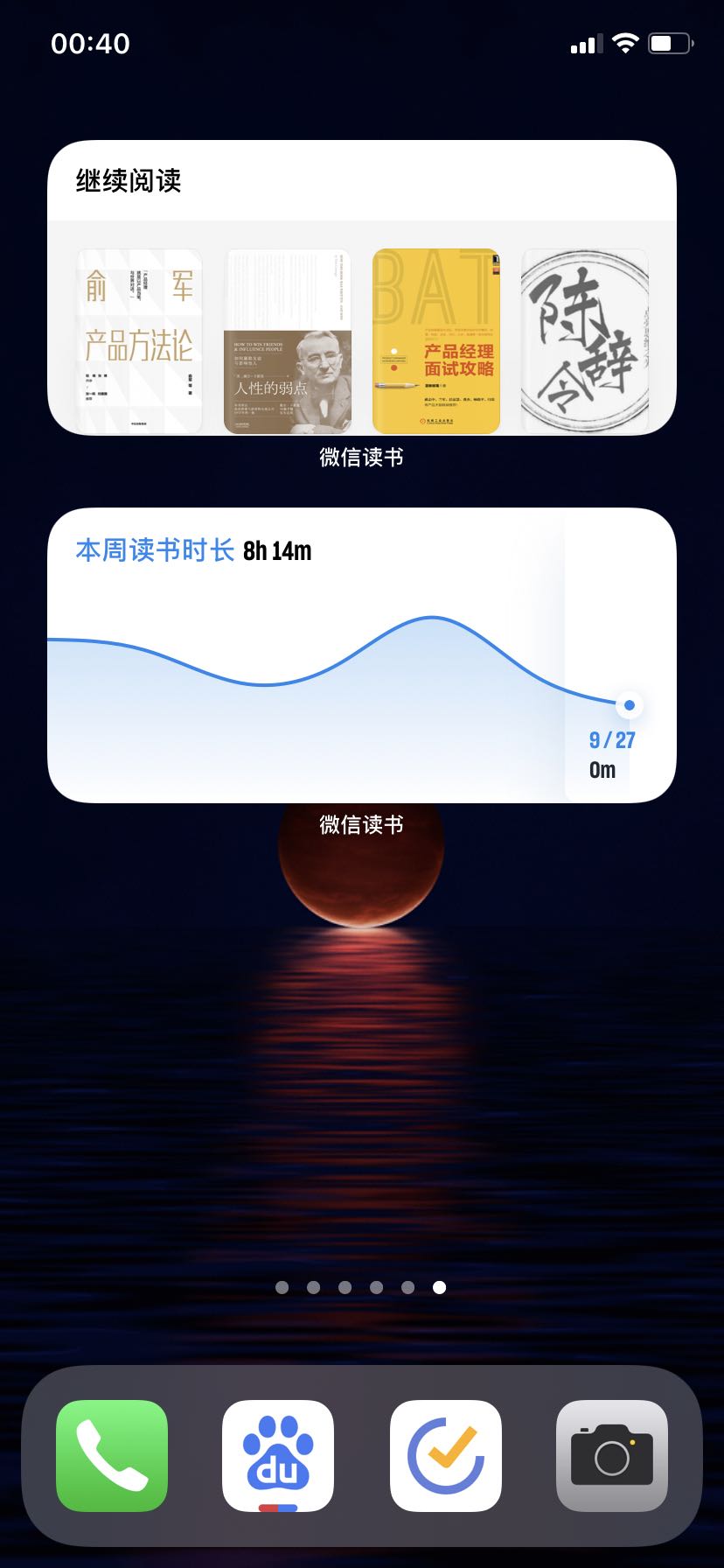Open the 产品经理面试攻略 book
724x1568 pixels.
436,341
